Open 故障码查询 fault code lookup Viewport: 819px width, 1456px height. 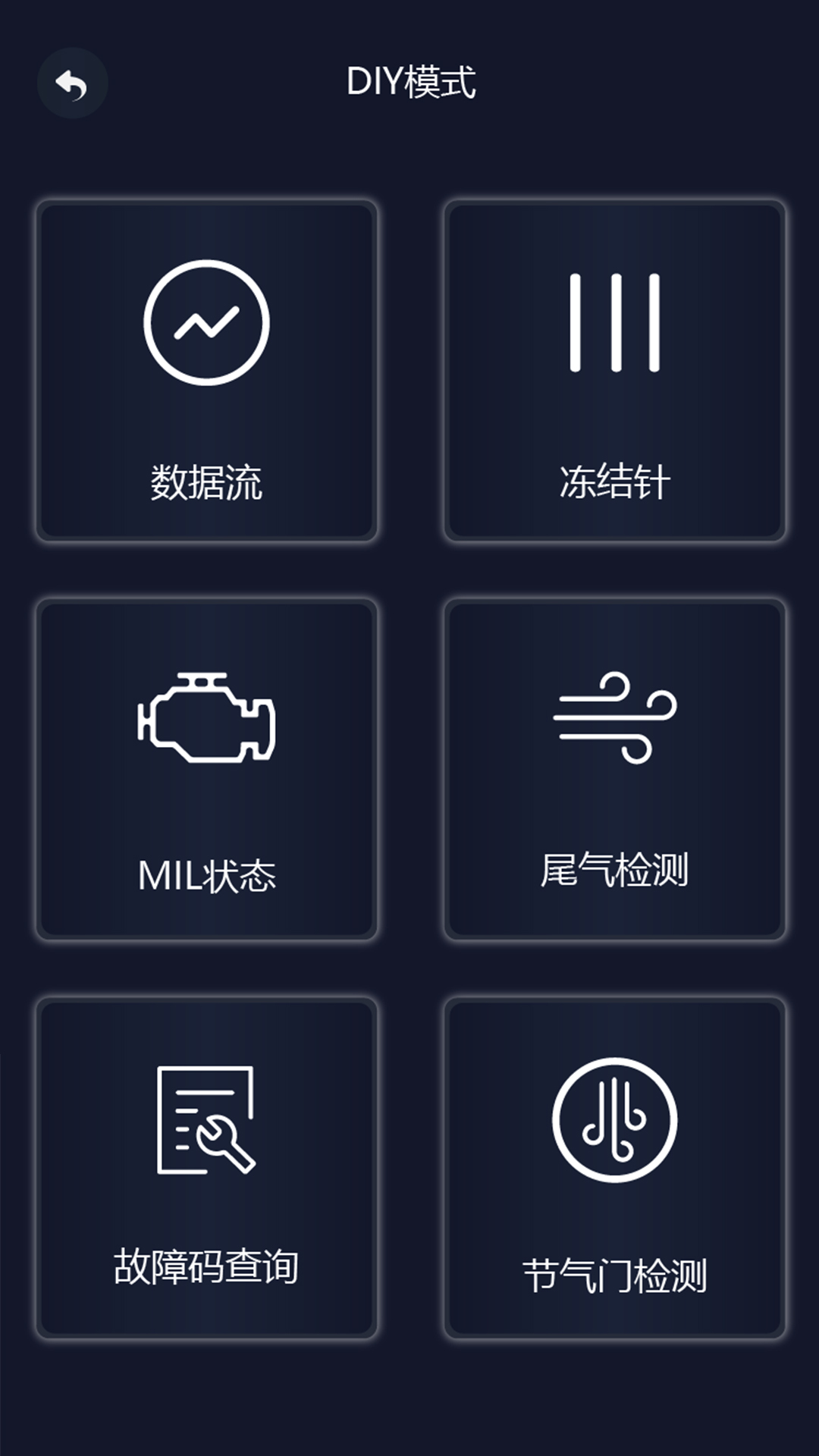(206, 1169)
